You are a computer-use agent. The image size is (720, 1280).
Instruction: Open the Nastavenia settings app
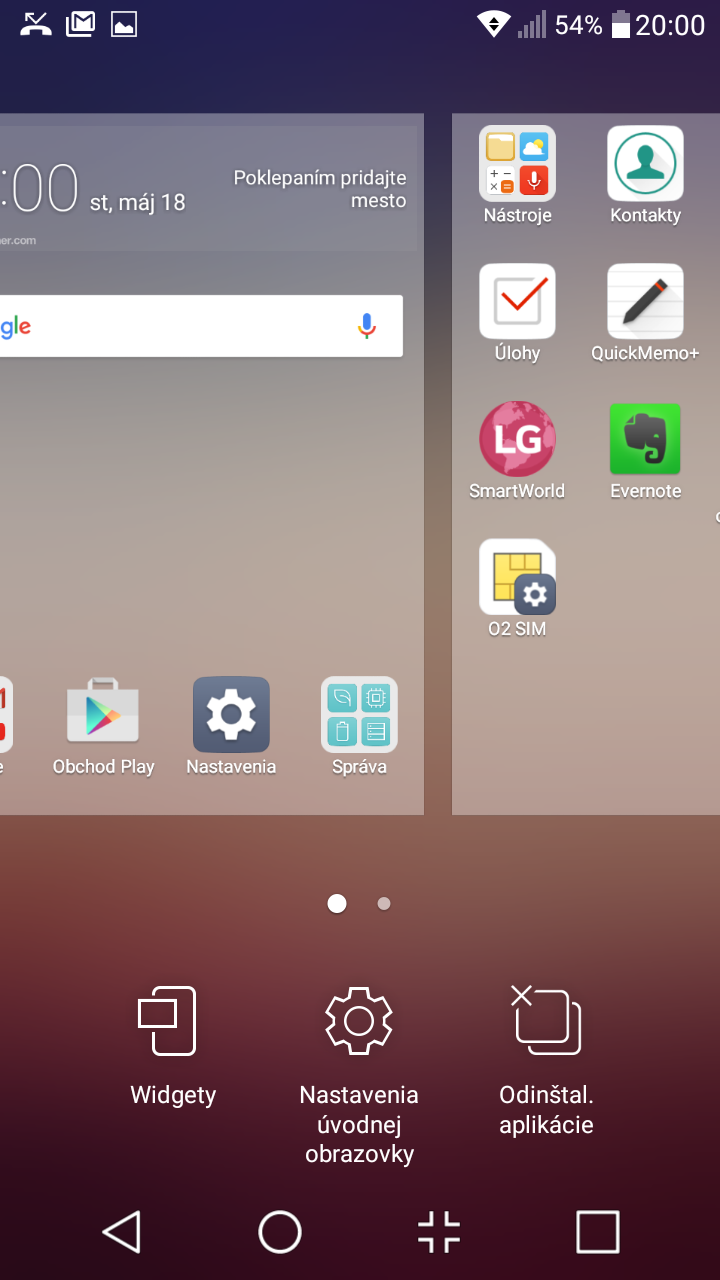point(231,727)
